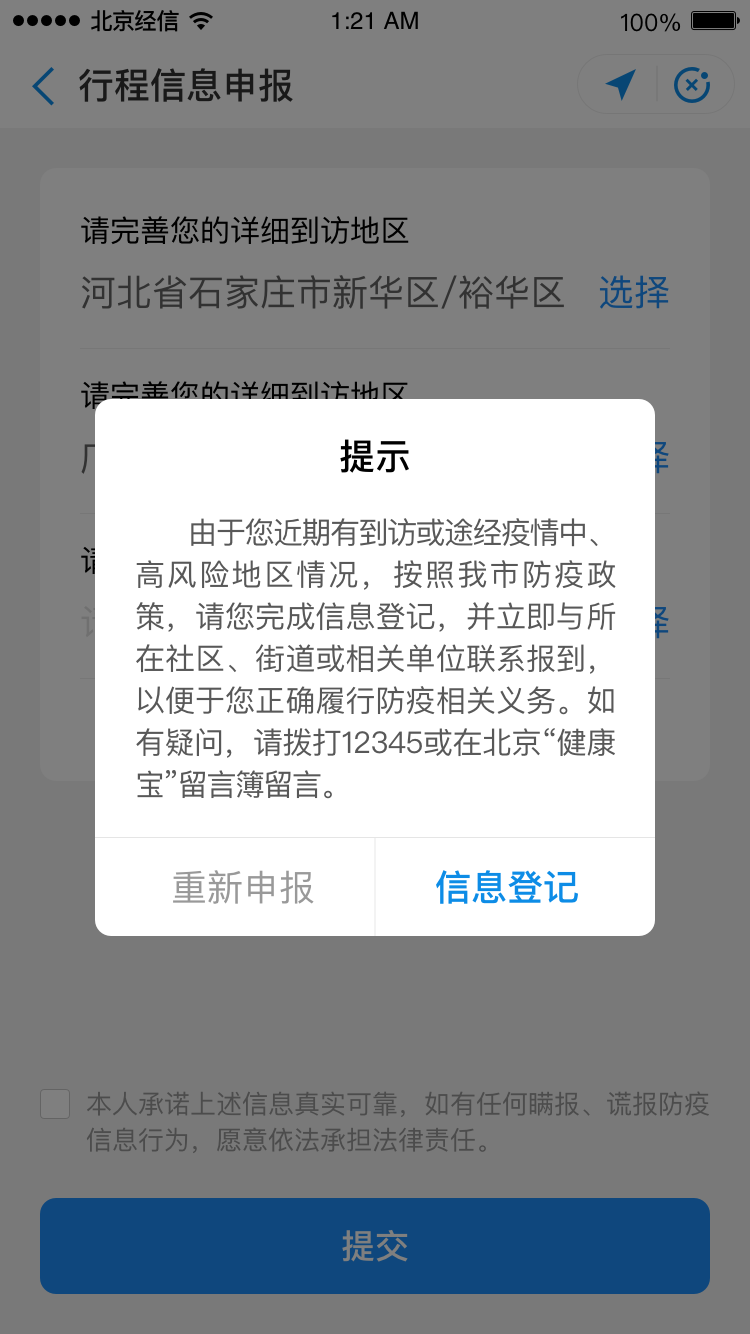The image size is (750, 1334).
Task: Close the mini program with the circle icon
Action: (x=692, y=86)
